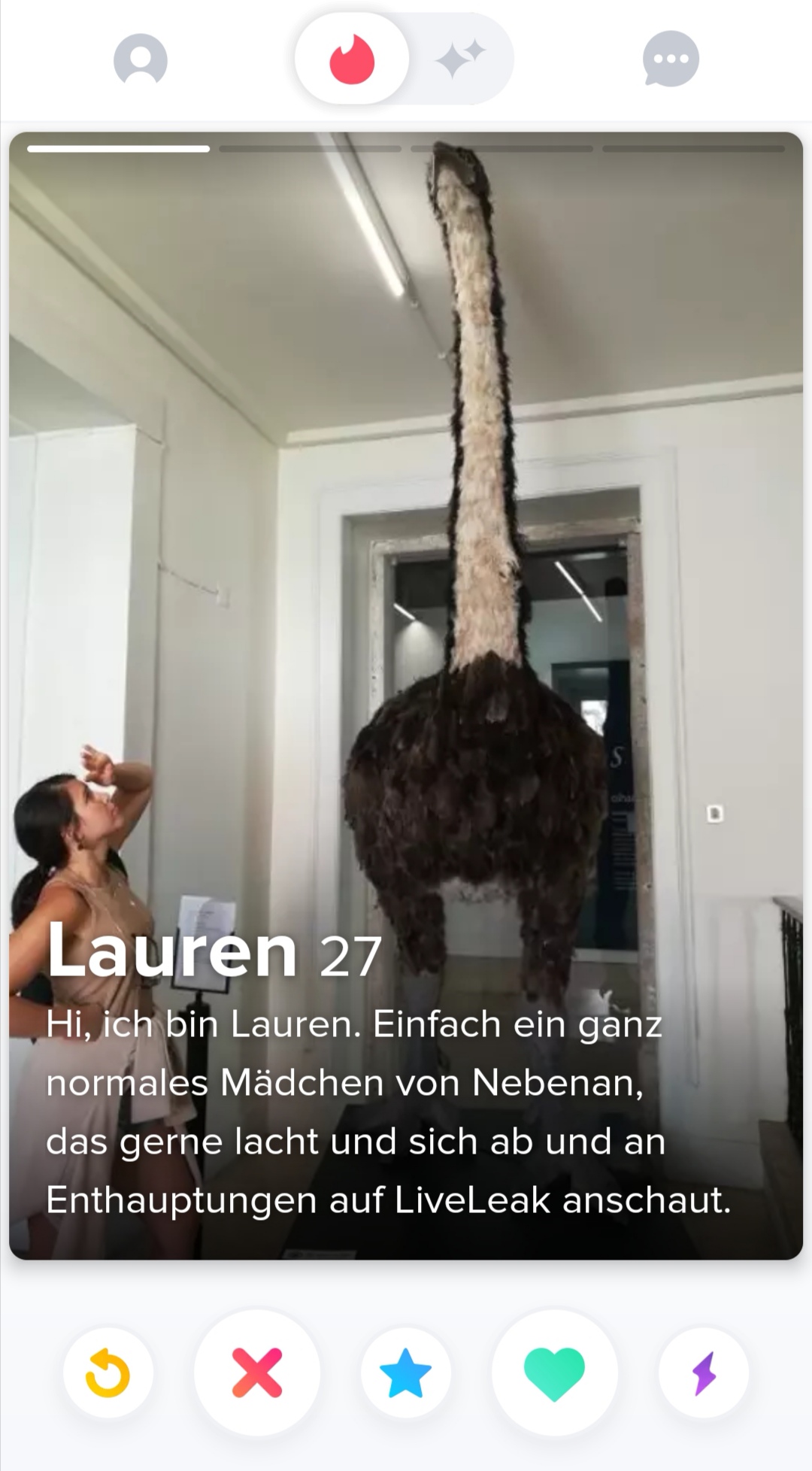Rewind the last swipe
812x1471 pixels.
pos(108,1372)
